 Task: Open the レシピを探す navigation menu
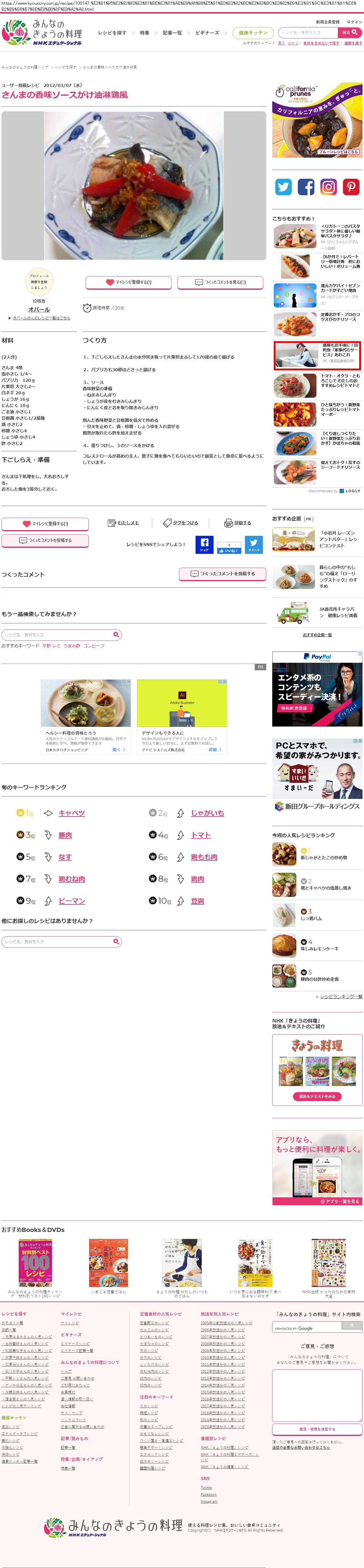[x=112, y=33]
